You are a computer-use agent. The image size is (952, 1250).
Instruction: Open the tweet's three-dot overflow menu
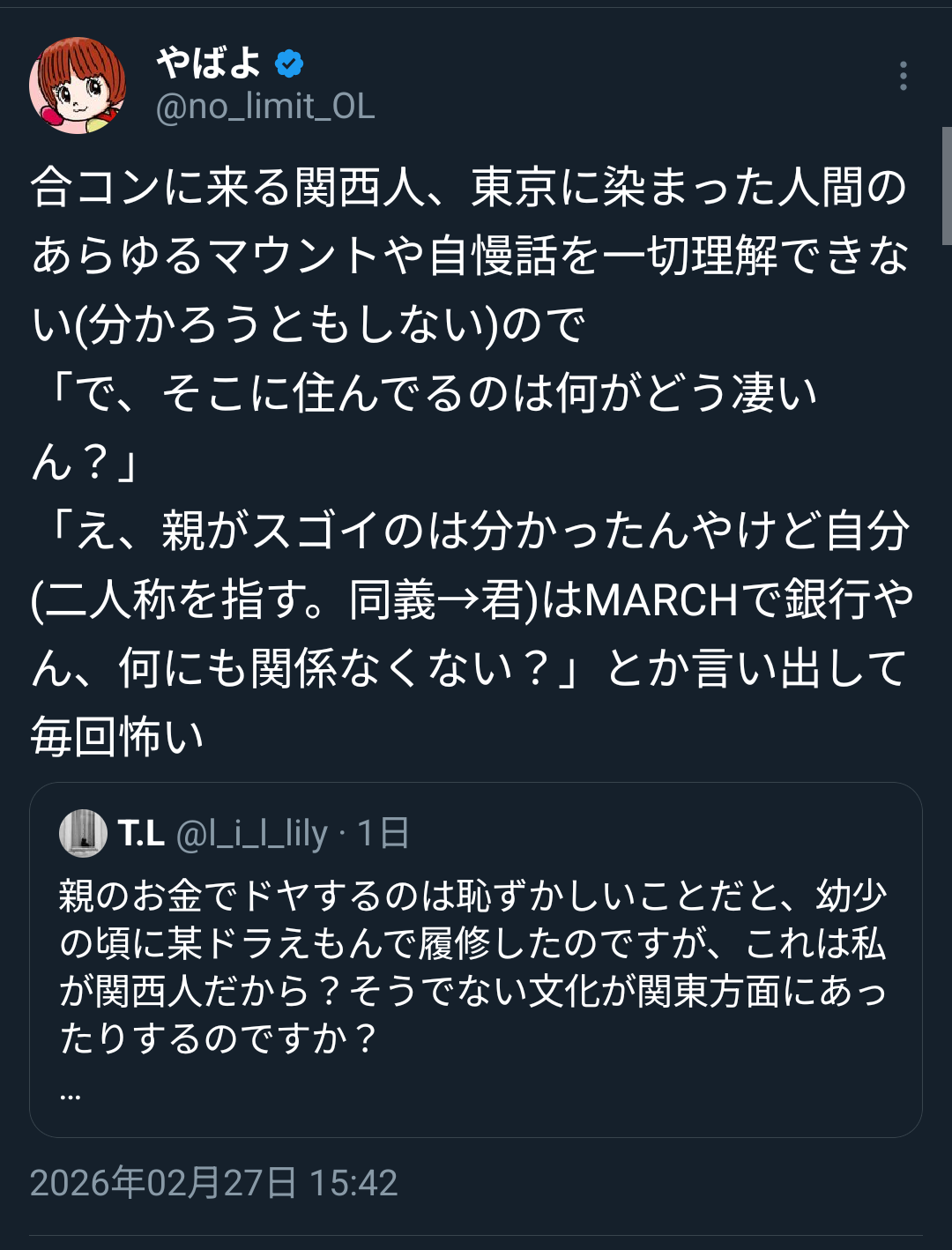(903, 77)
